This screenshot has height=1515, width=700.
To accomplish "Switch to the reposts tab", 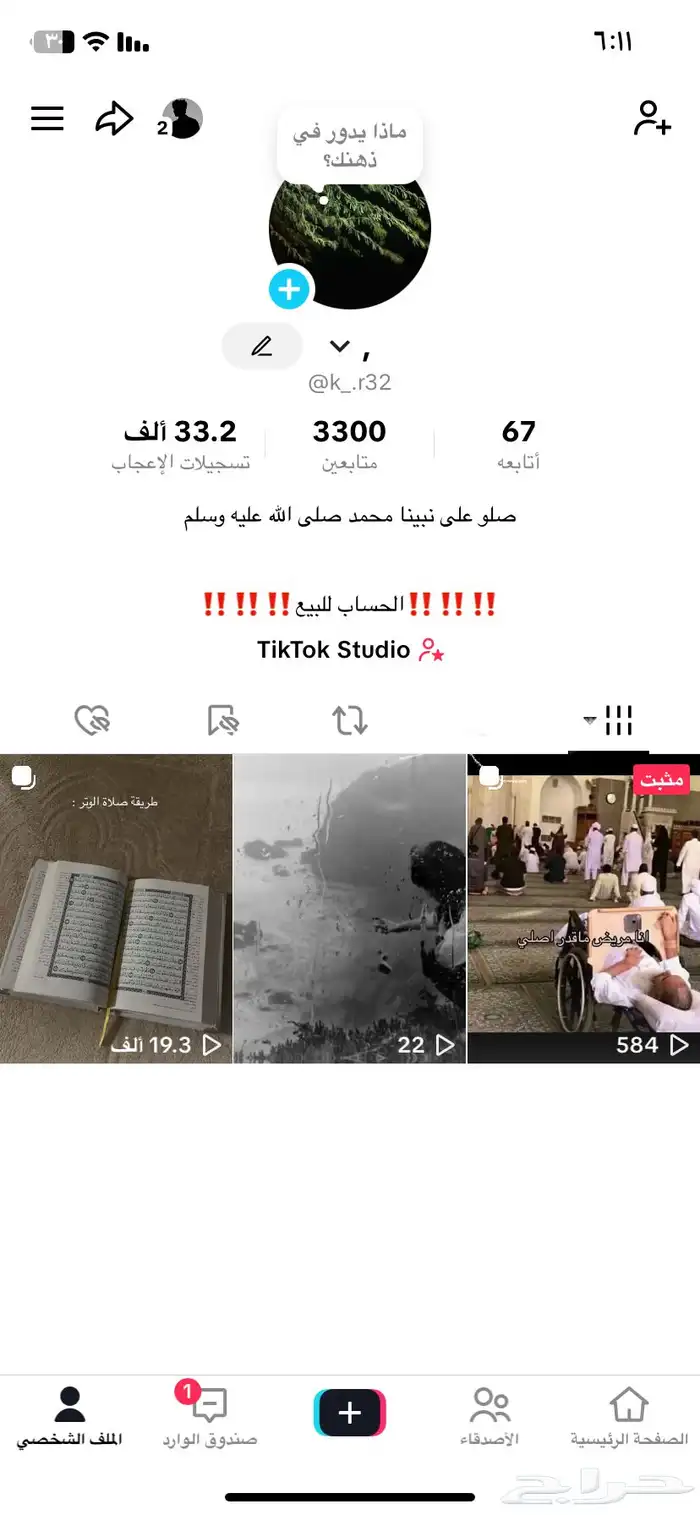I will pos(350,720).
